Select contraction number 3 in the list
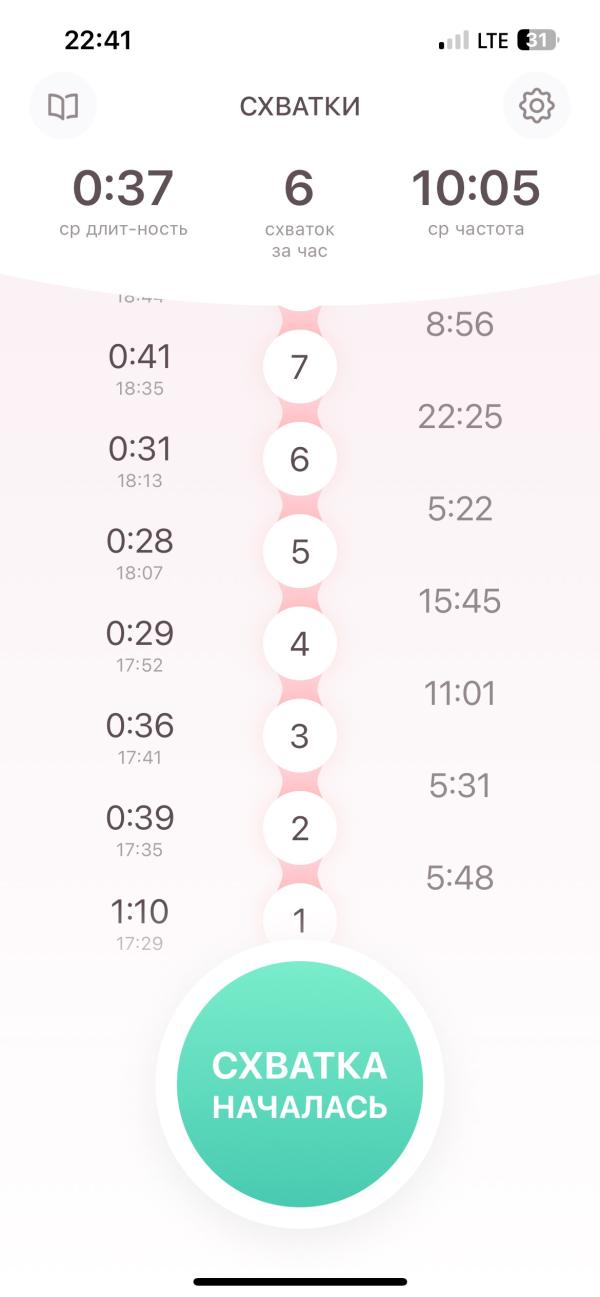The height and width of the screenshot is (1297, 600). coord(300,736)
